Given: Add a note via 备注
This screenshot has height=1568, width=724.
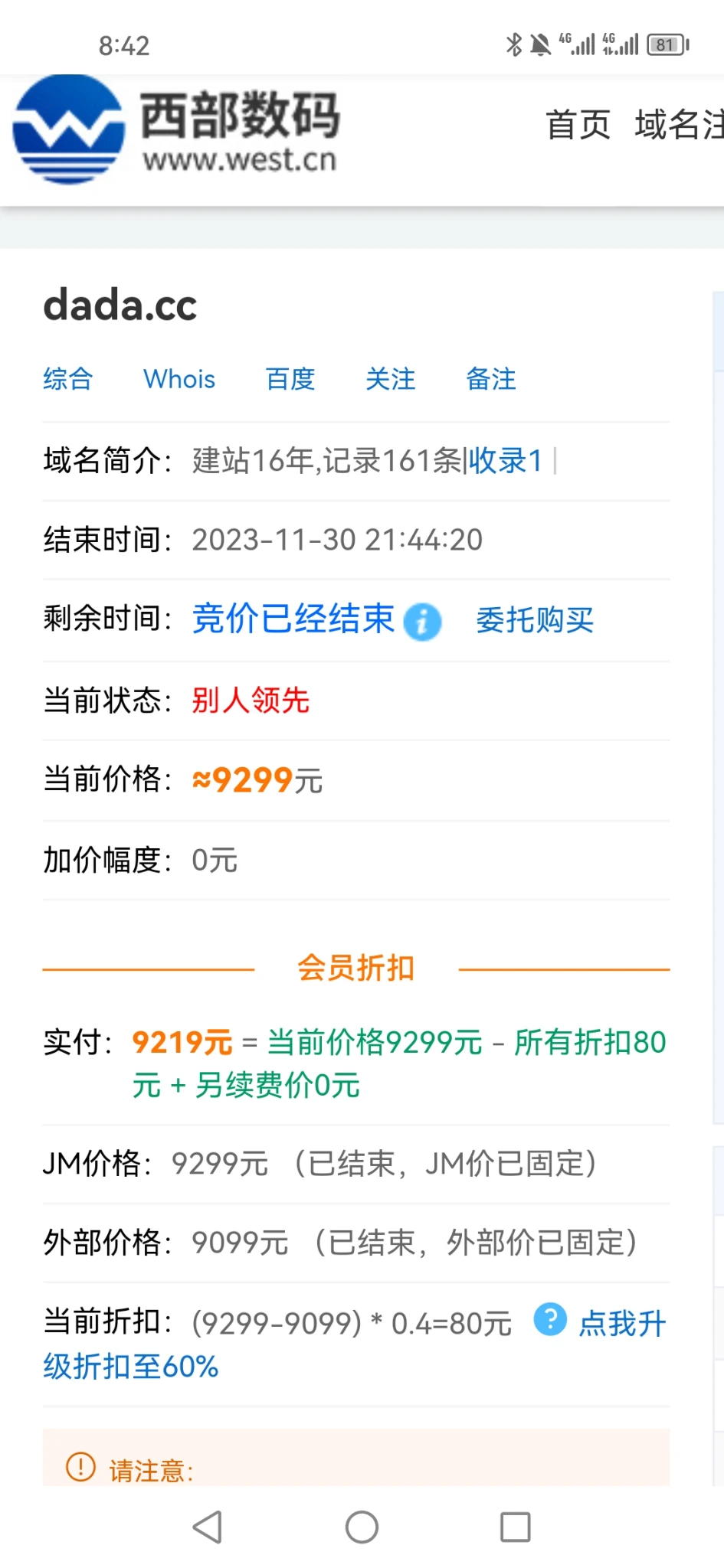Looking at the screenshot, I should pyautogui.click(x=491, y=379).
